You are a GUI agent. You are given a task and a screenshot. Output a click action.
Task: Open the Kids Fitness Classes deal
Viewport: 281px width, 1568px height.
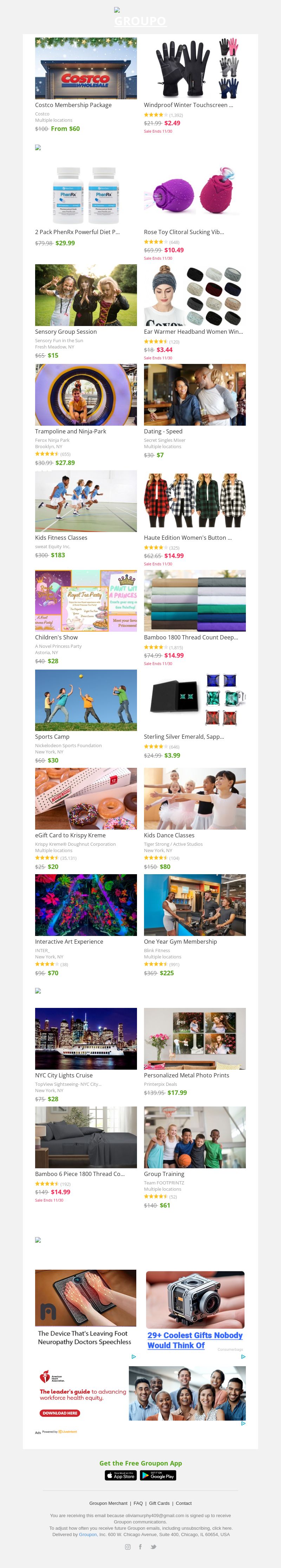tap(61, 538)
